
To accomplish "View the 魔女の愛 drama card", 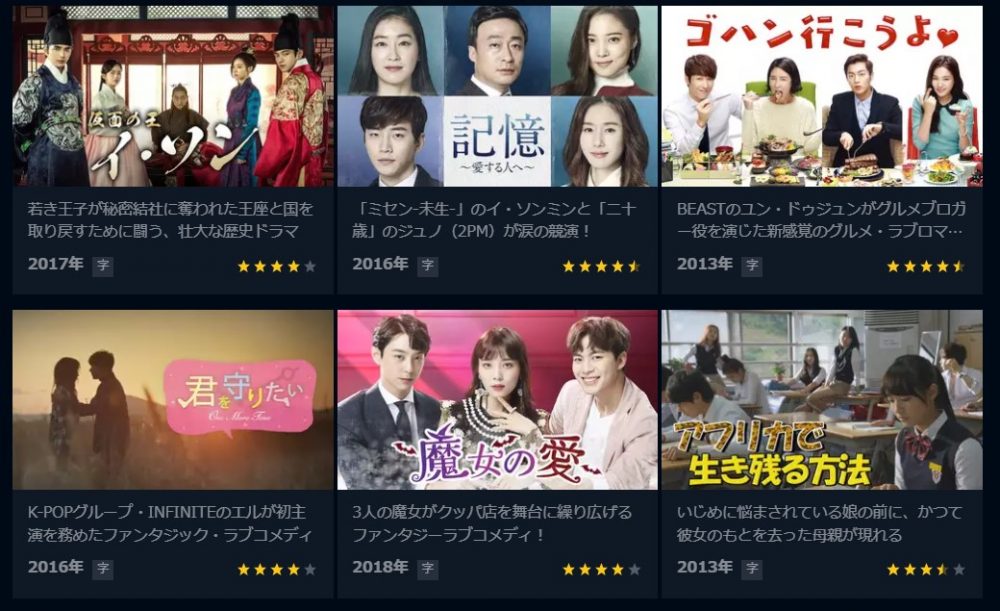I will 497,400.
